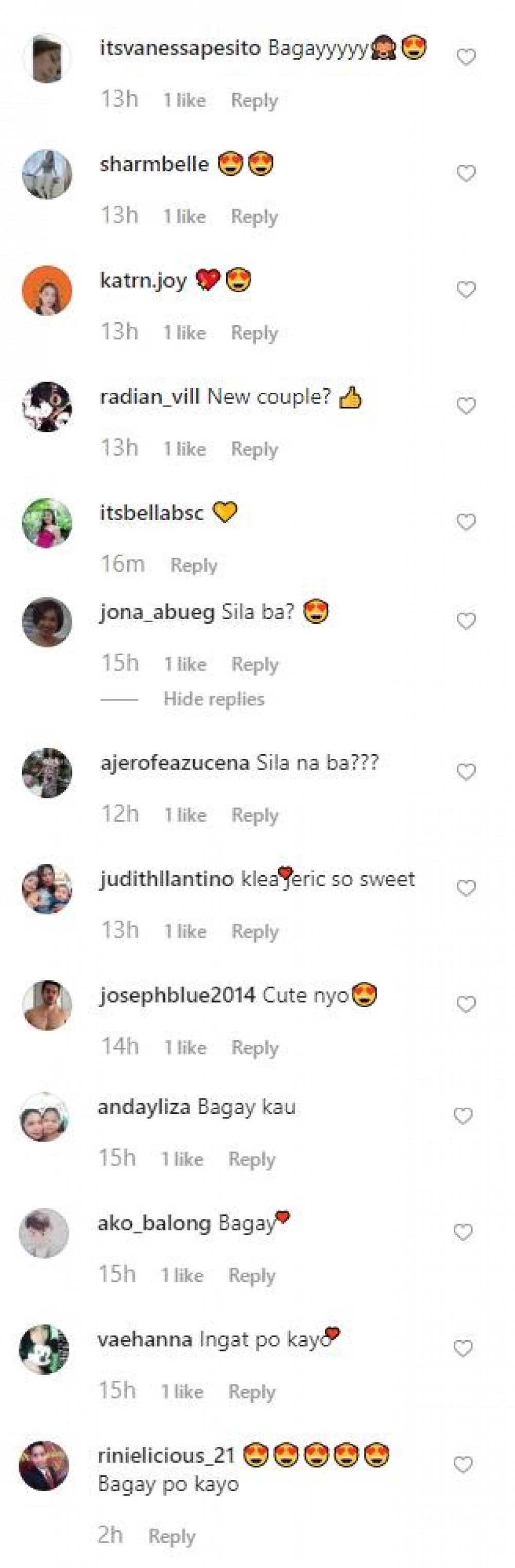This screenshot has width=515, height=1568.
Task: Open katrn.joy's profile picture
Action: point(47,290)
